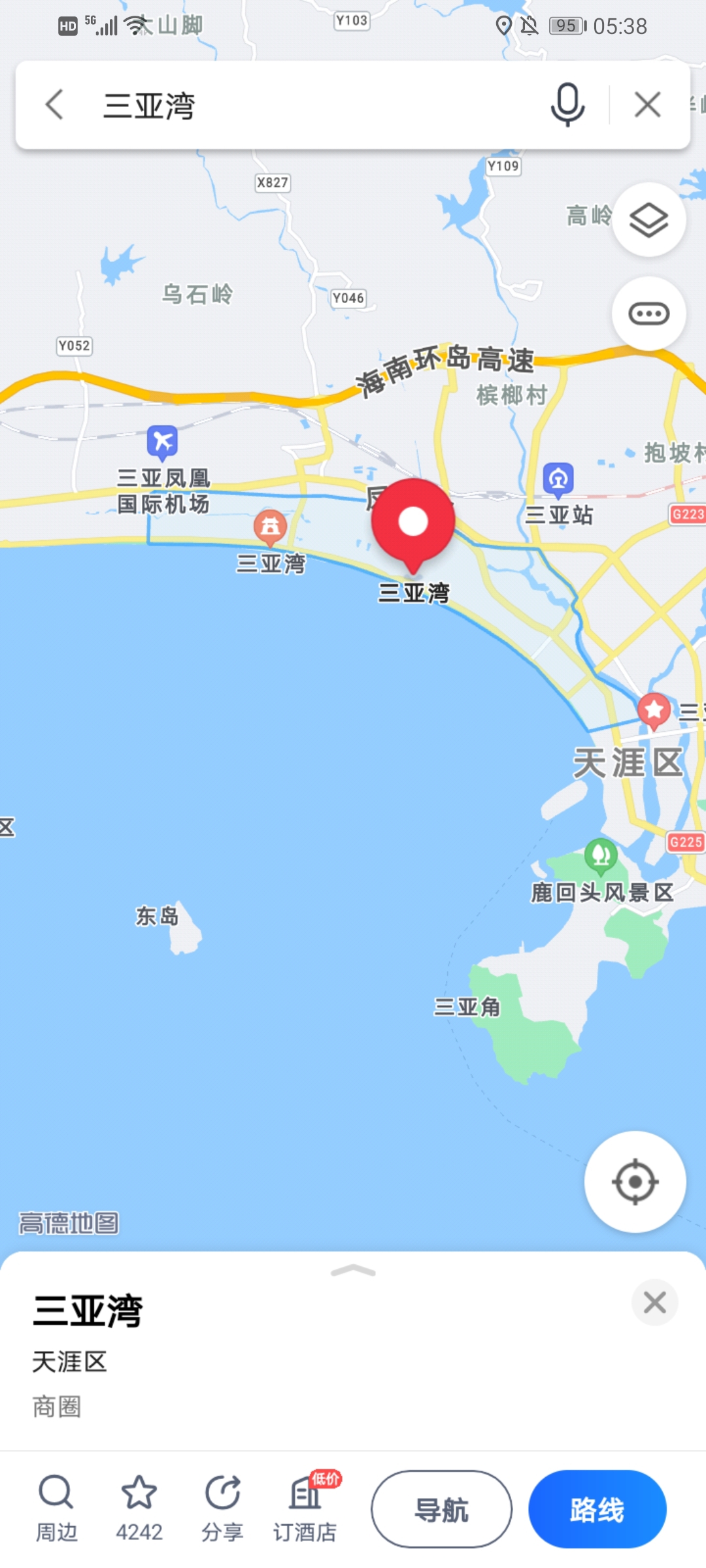Start navigation with 导航
706x1568 pixels.
coord(441,1509)
